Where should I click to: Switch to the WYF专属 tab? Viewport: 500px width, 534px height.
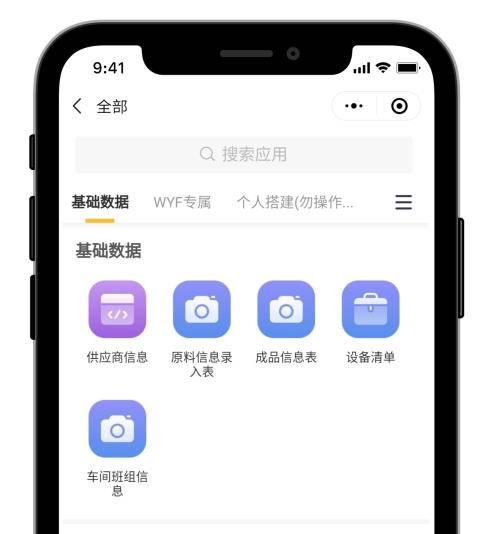coord(182,202)
